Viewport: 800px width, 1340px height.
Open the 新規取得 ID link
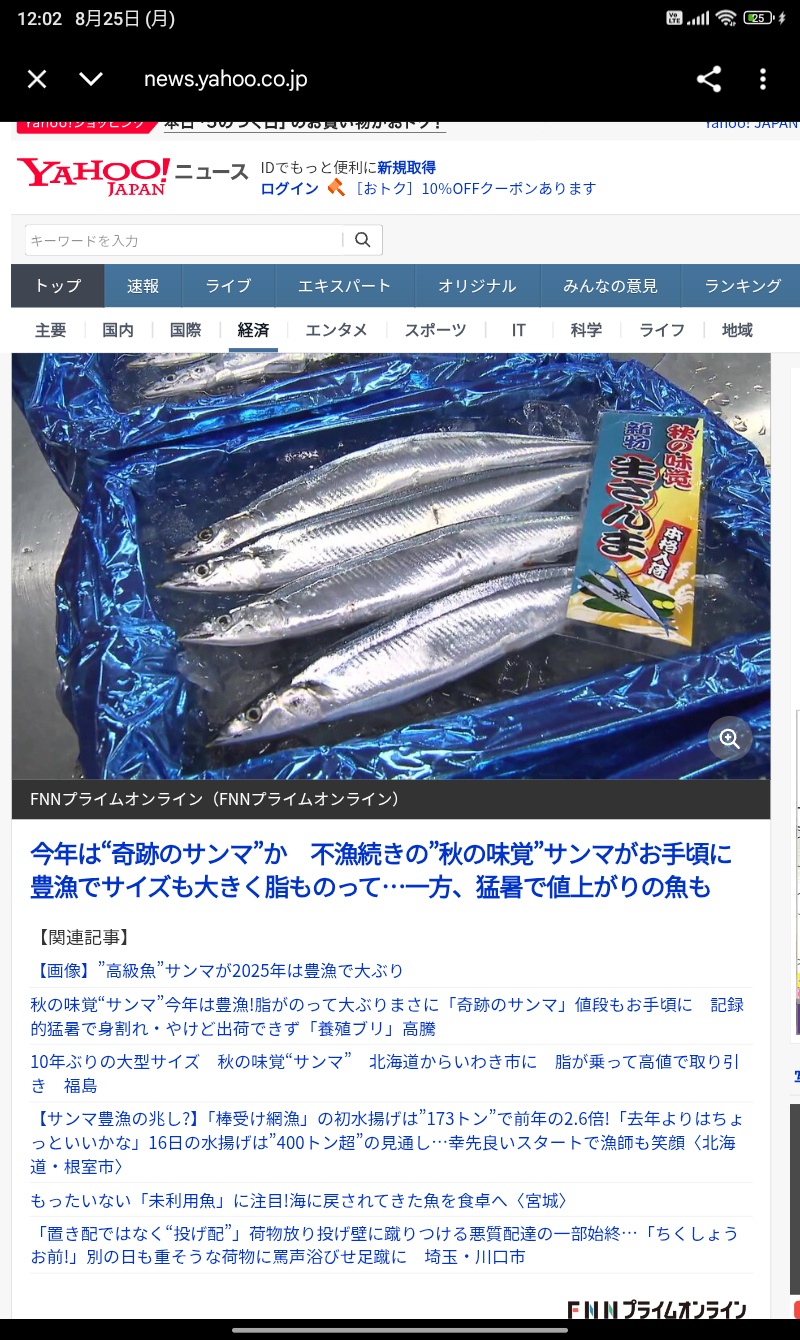[406, 167]
